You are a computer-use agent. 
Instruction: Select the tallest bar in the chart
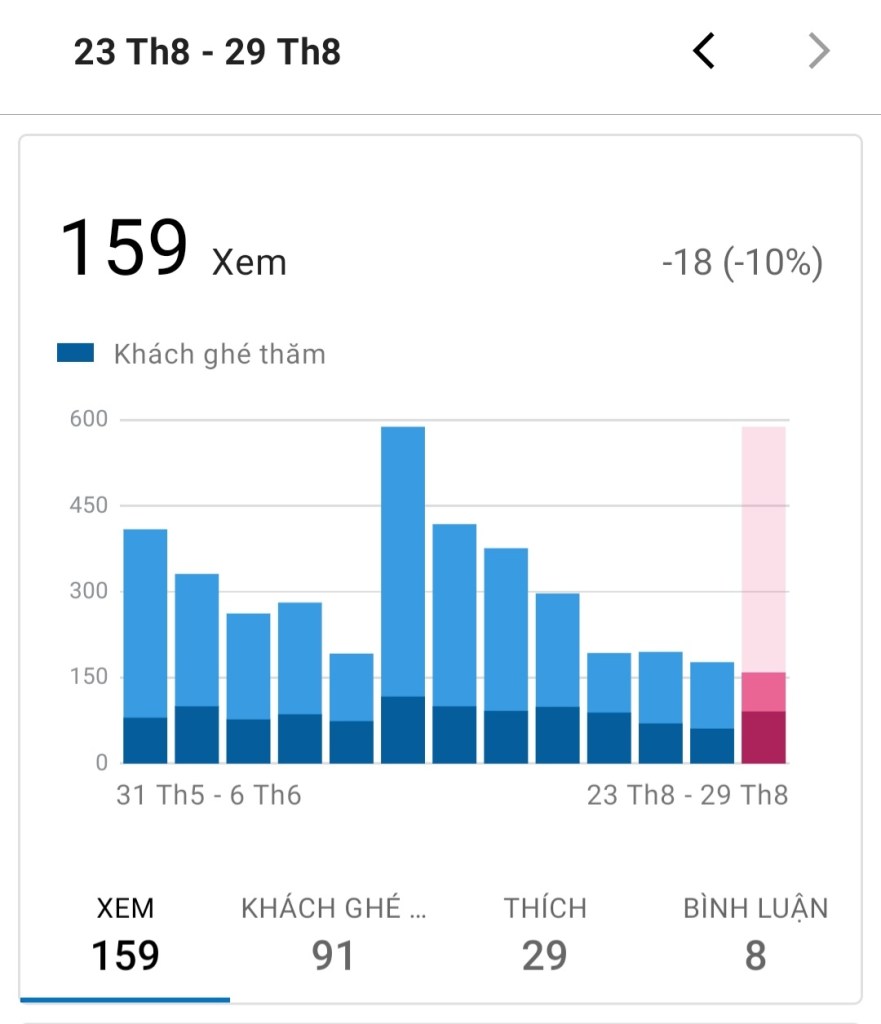pos(403,594)
